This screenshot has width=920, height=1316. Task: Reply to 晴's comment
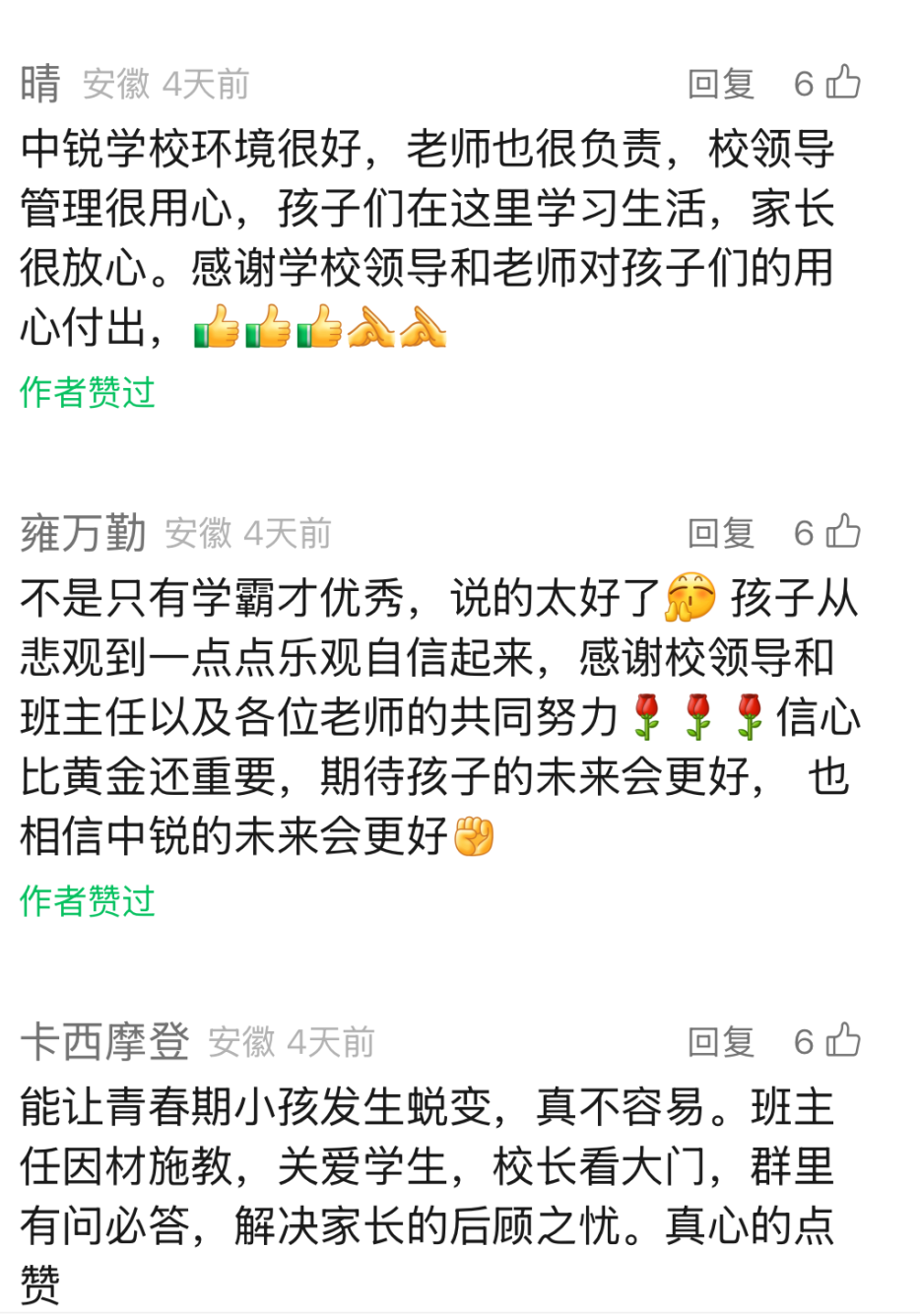click(x=720, y=84)
